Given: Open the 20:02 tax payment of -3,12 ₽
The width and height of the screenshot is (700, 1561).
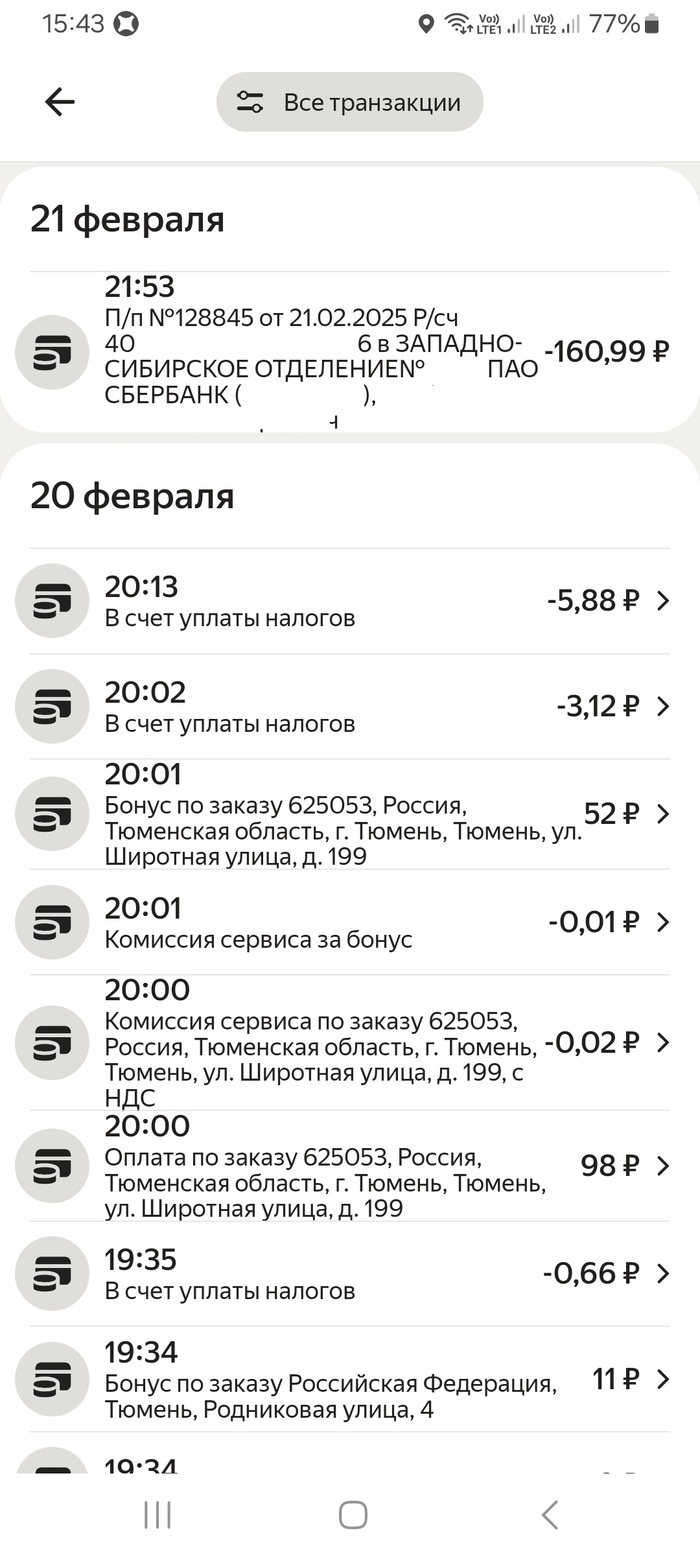Looking at the screenshot, I should coord(350,707).
